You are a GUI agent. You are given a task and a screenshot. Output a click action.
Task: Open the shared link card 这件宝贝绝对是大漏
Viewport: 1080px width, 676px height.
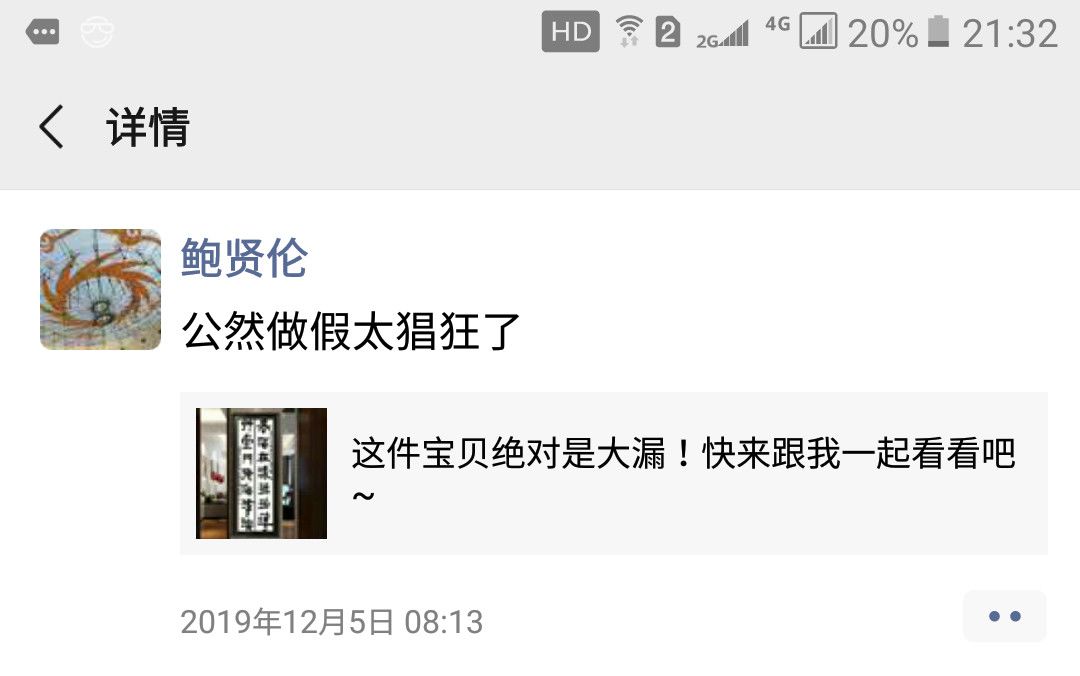(614, 473)
